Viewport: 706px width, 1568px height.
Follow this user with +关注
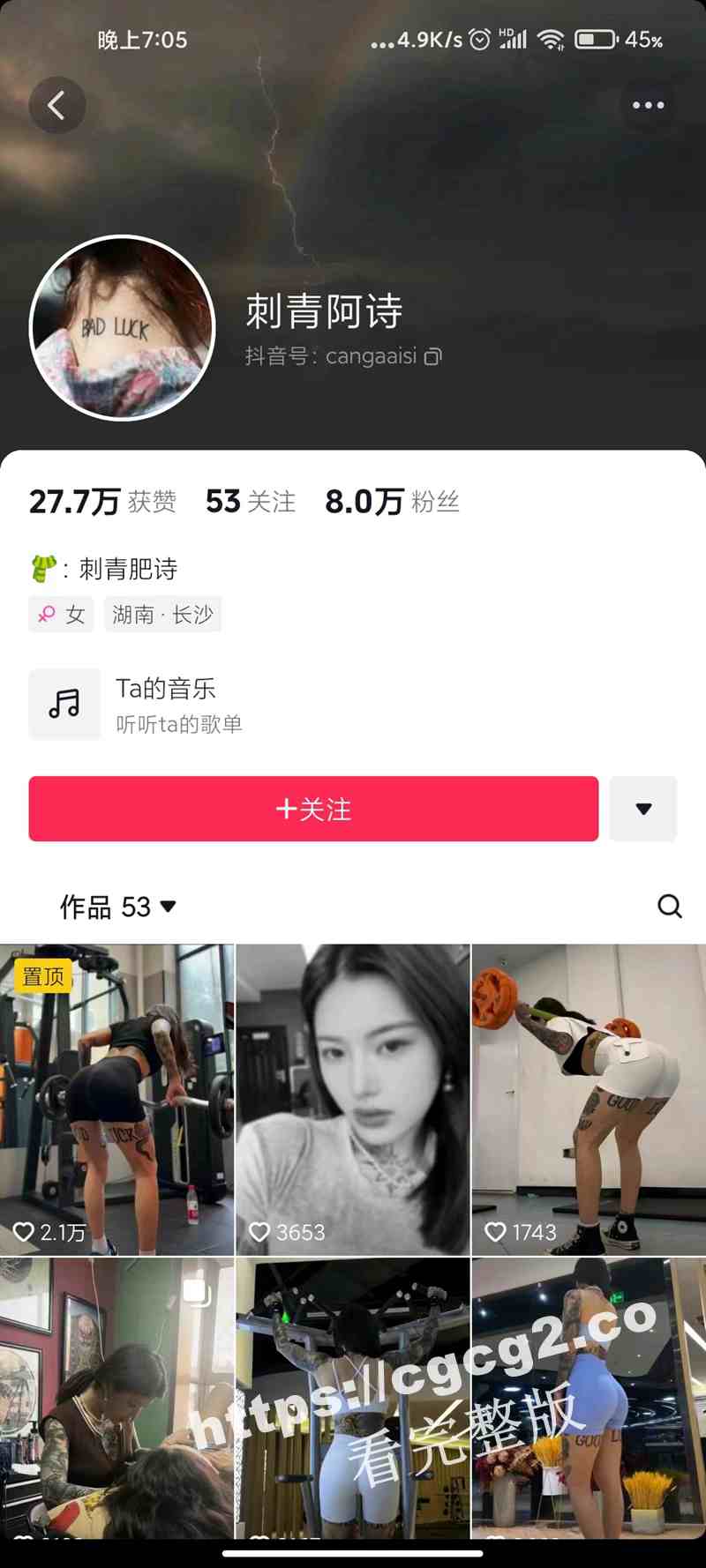[x=313, y=809]
